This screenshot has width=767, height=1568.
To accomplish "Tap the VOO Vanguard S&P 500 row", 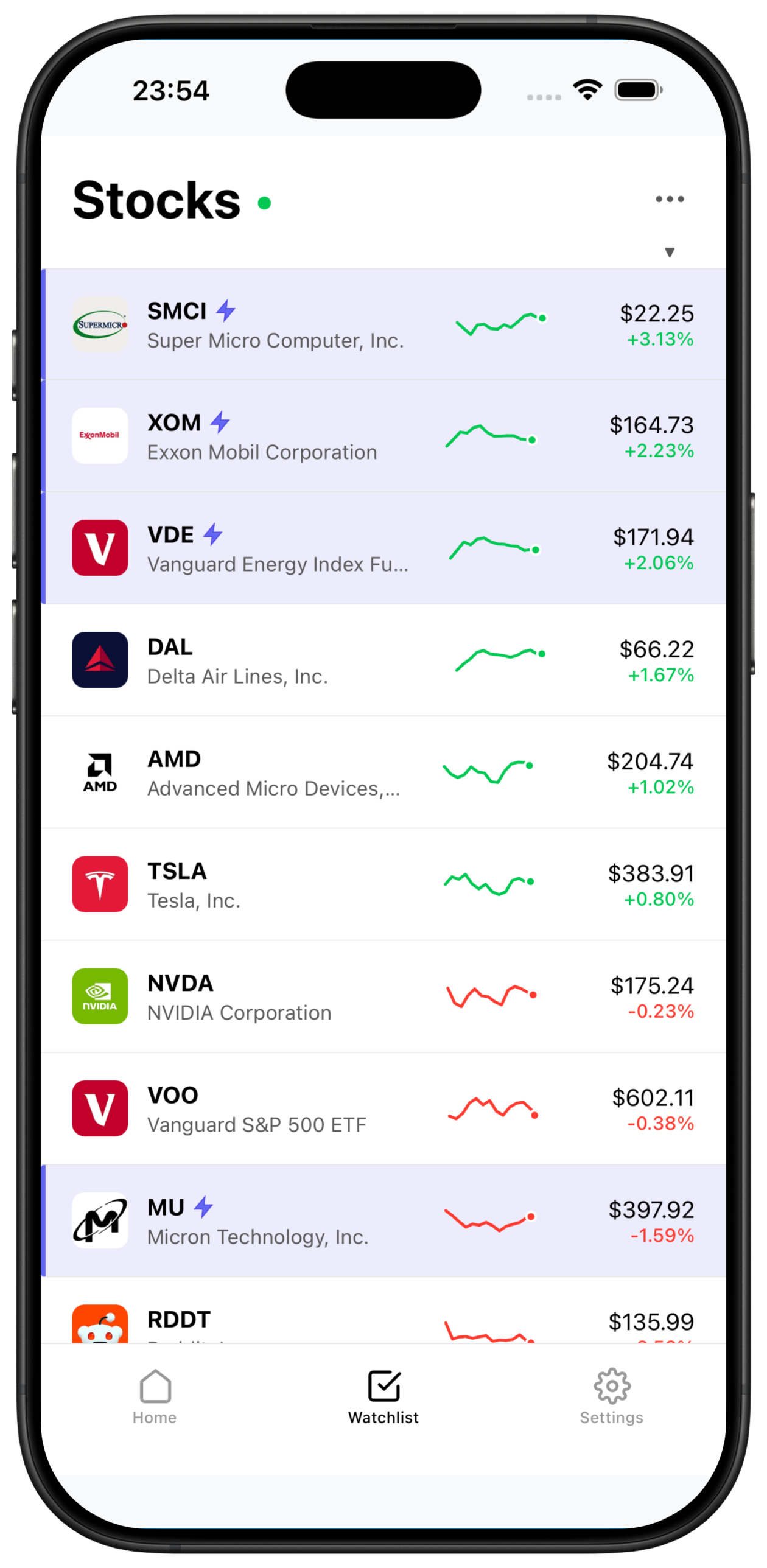I will pyautogui.click(x=383, y=1108).
